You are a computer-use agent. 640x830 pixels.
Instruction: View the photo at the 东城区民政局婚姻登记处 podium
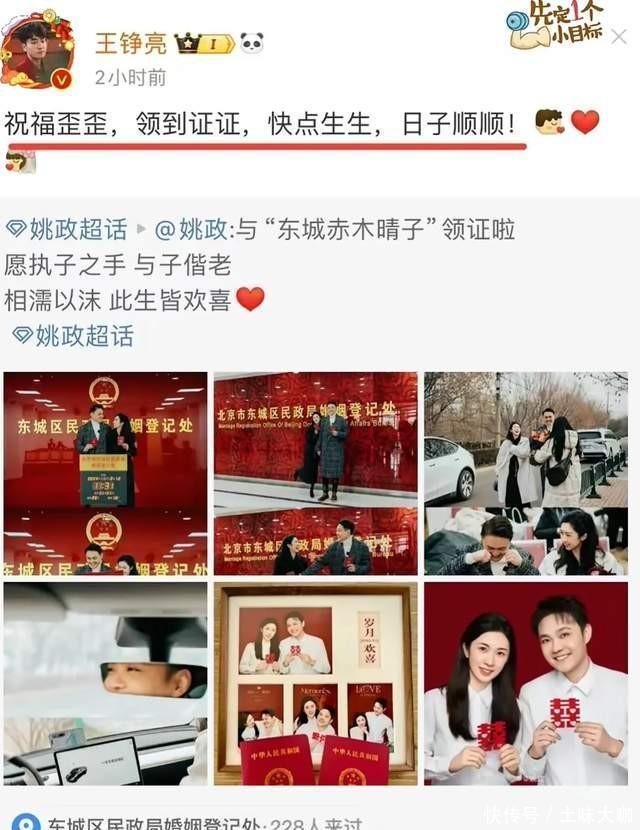[x=105, y=474]
